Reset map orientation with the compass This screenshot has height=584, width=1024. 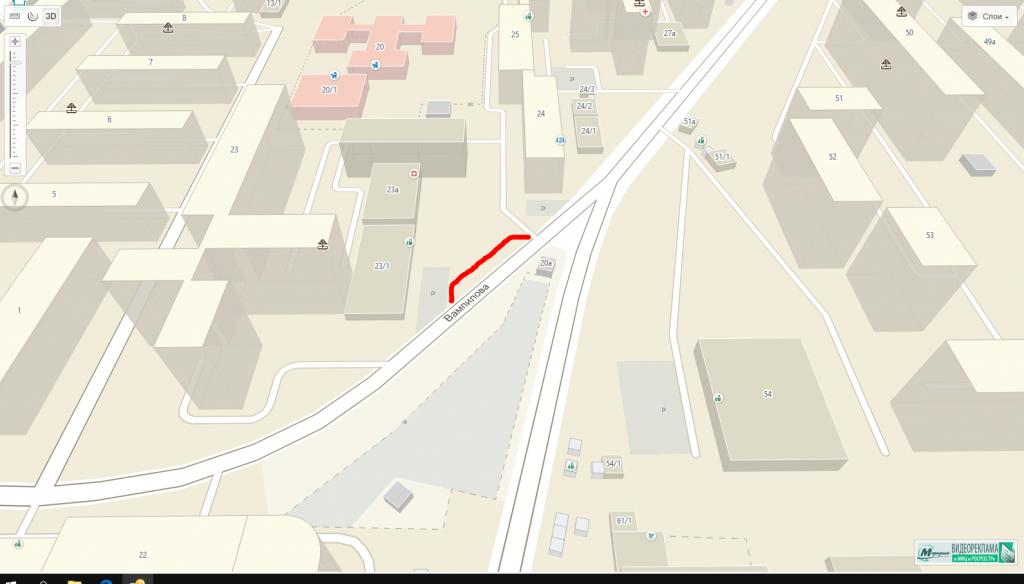pyautogui.click(x=14, y=196)
